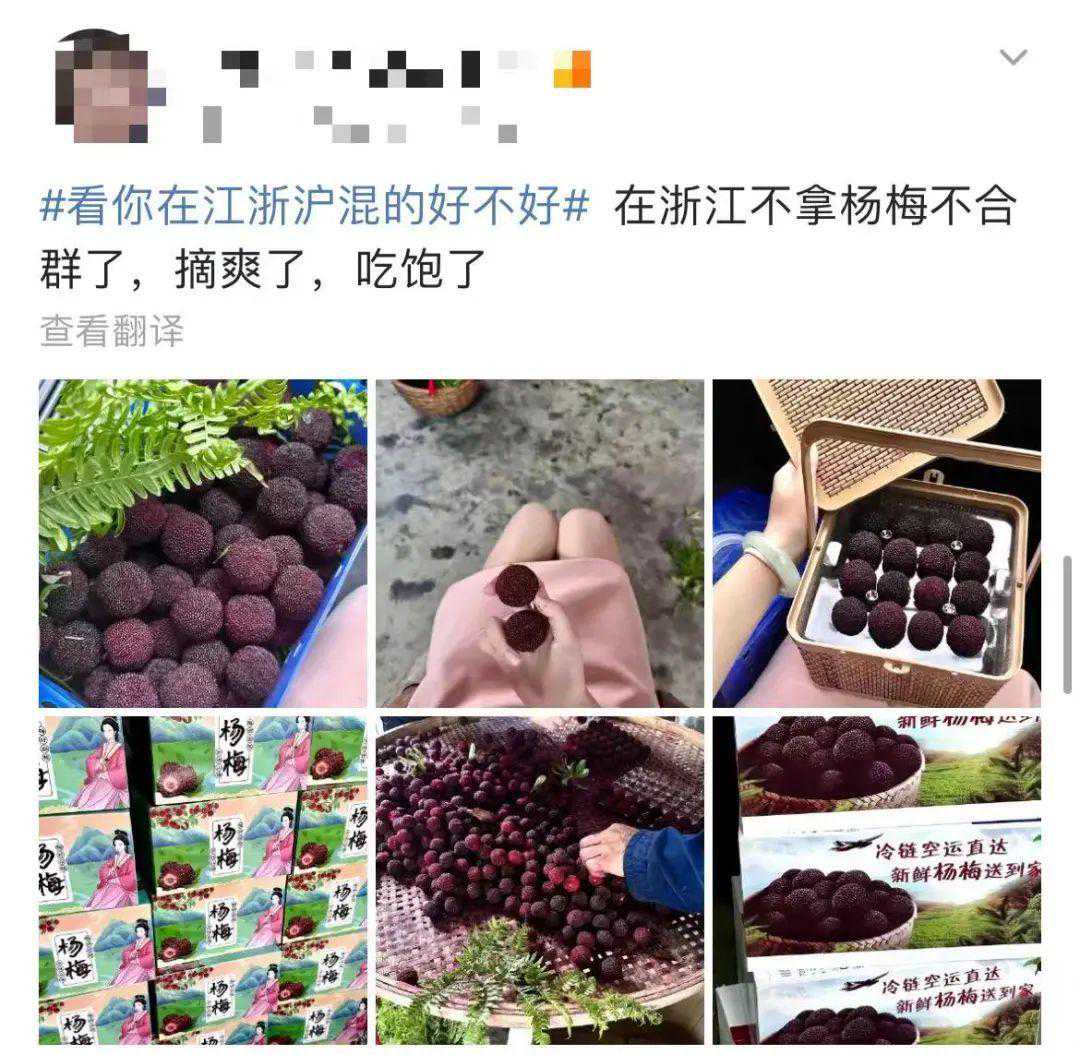Tap 查看翻译 to translate the post
The width and height of the screenshot is (1080, 1055).
(112, 331)
